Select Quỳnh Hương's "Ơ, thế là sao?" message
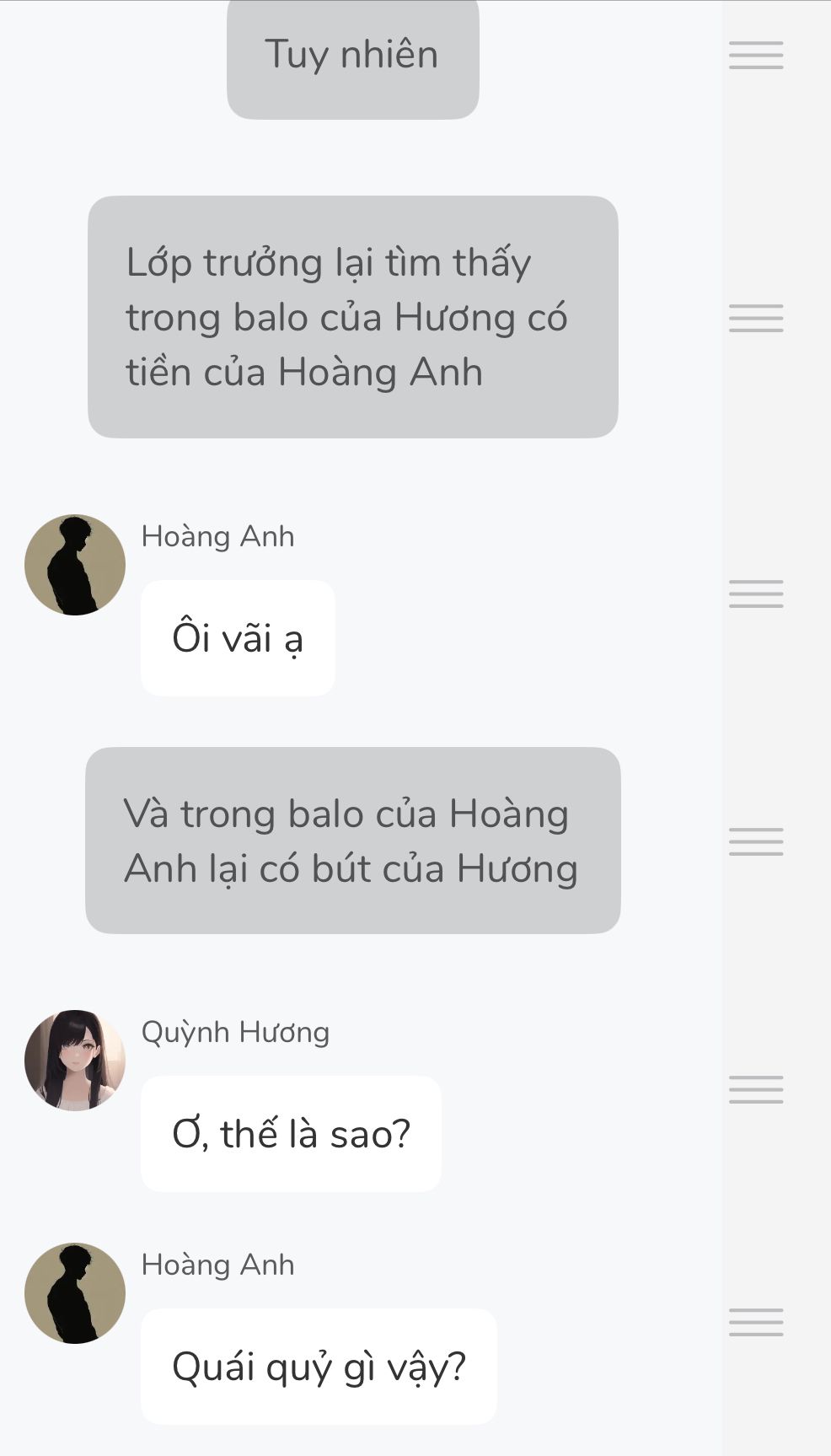The image size is (831, 1456). [291, 1134]
